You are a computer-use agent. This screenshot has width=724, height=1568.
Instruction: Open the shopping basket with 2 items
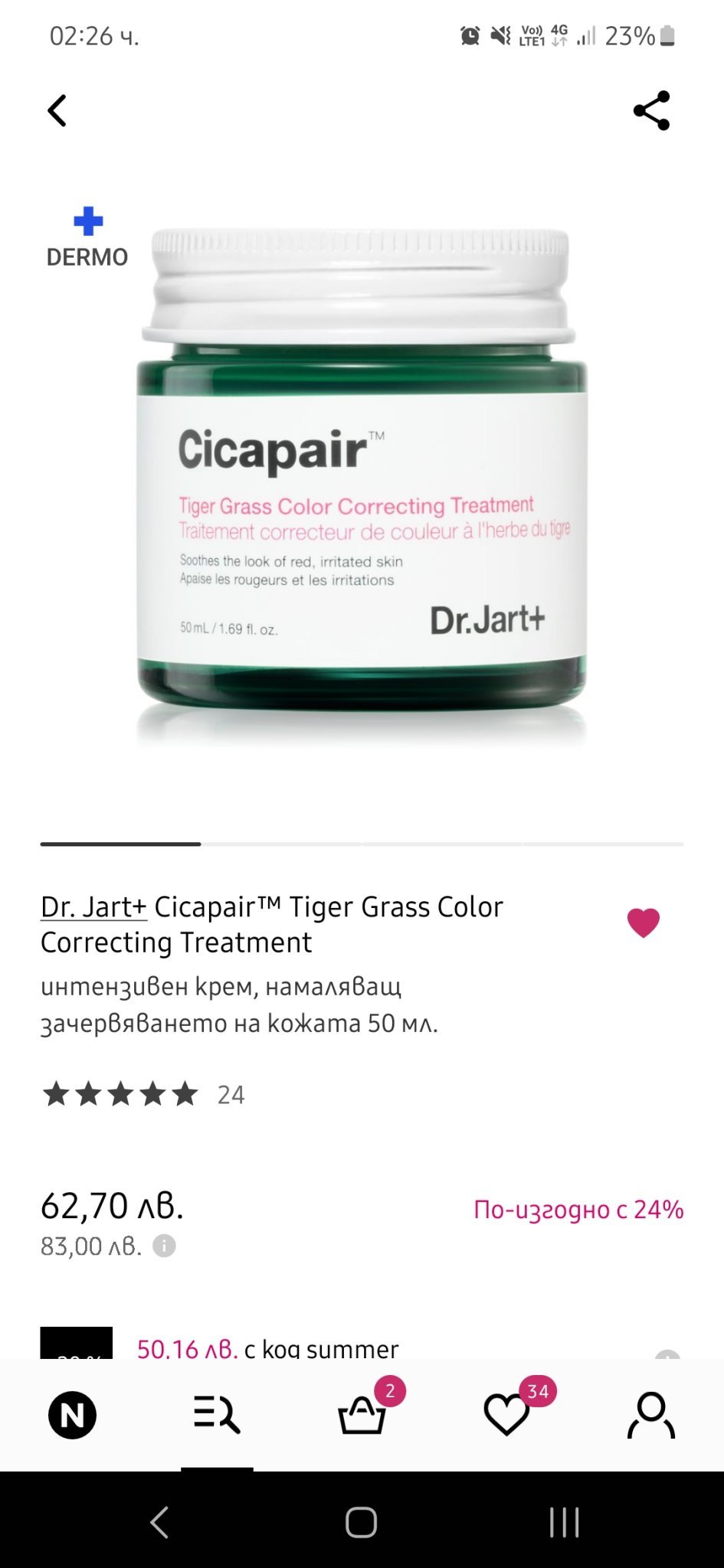pyautogui.click(x=362, y=1415)
